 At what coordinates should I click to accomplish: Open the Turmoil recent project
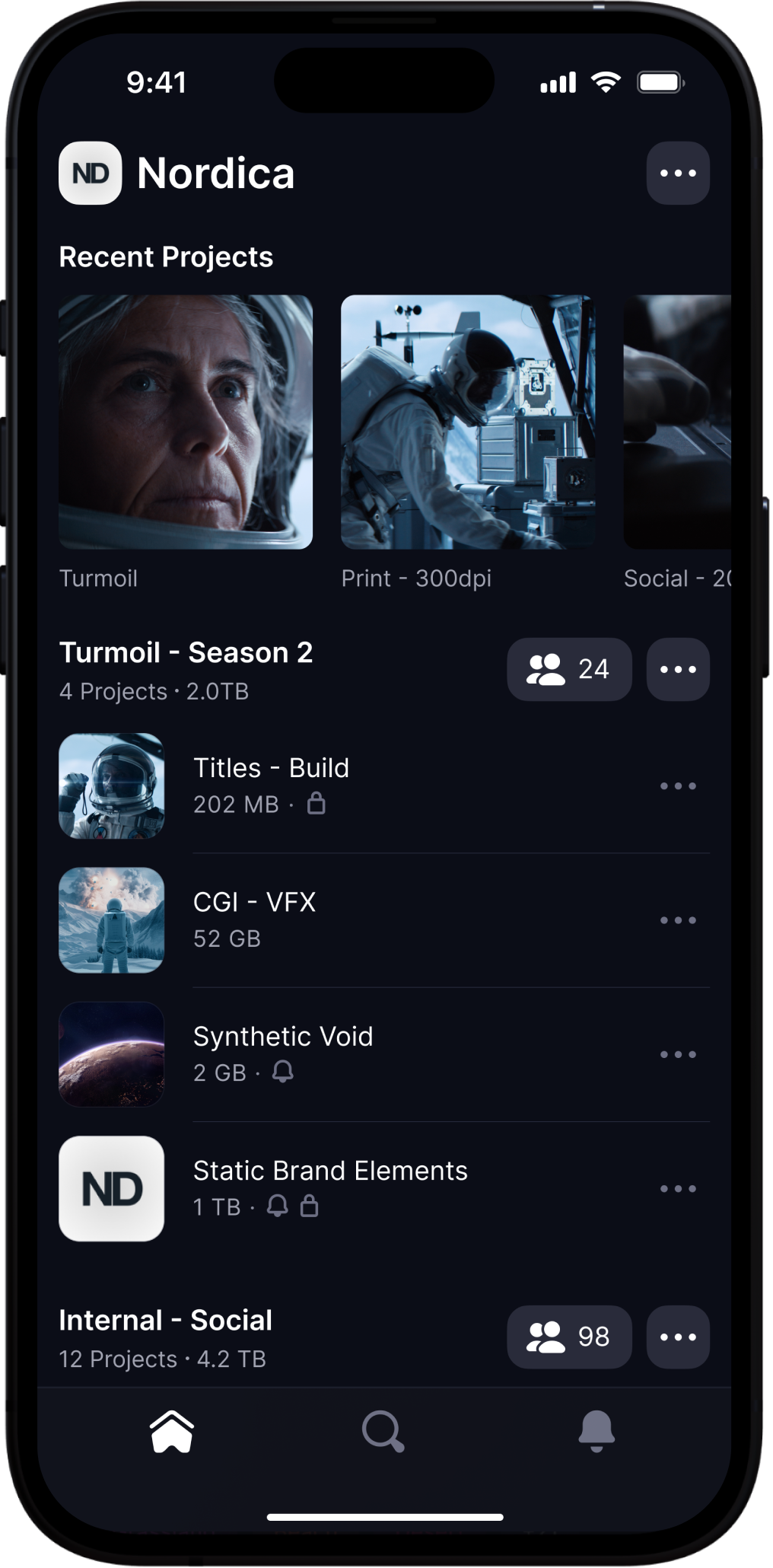[186, 422]
